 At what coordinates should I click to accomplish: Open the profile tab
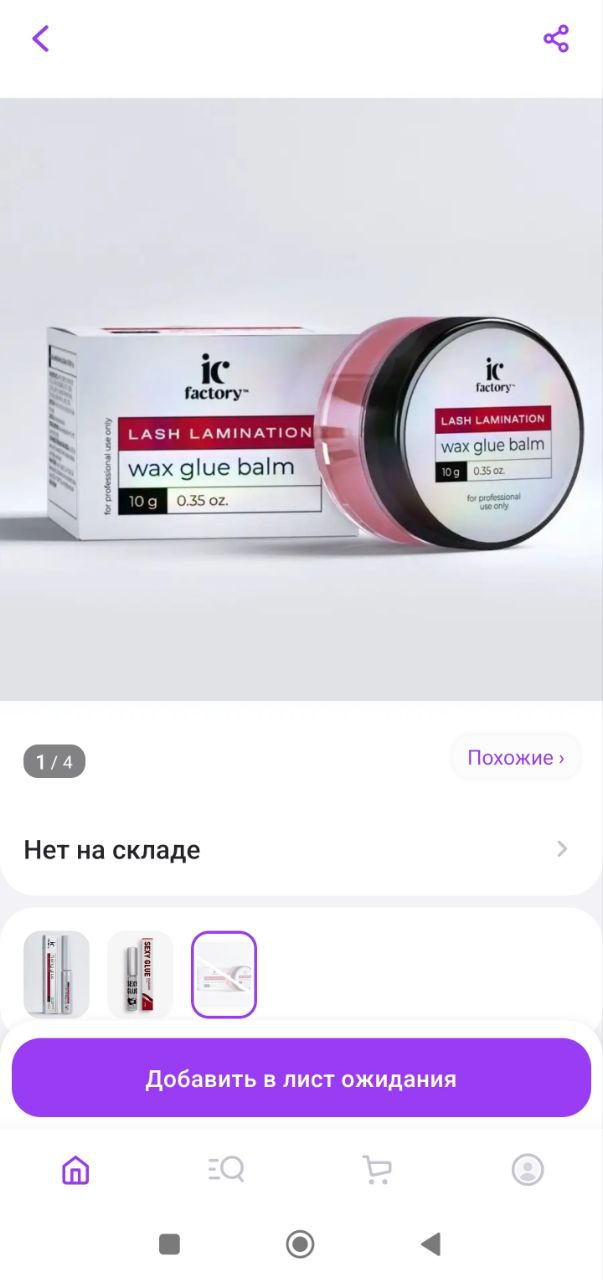[x=528, y=1169]
